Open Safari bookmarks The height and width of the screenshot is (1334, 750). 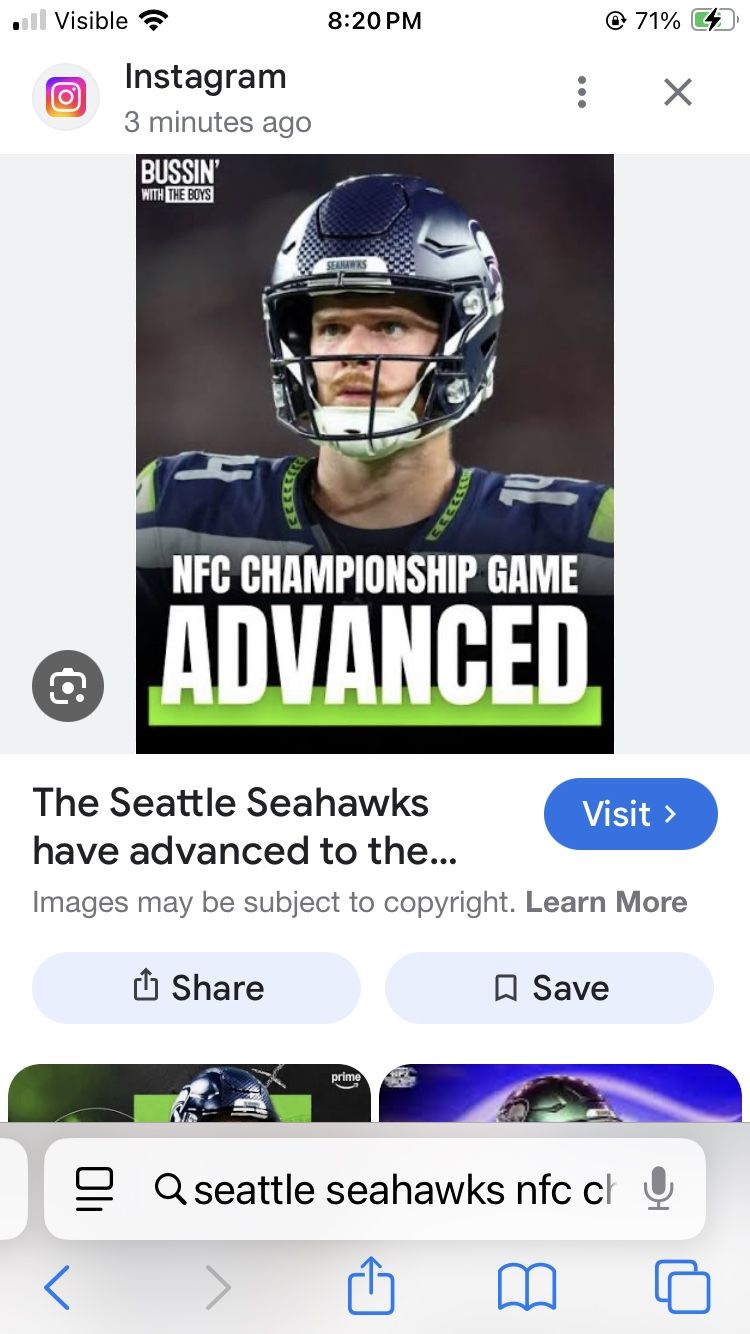point(527,1287)
